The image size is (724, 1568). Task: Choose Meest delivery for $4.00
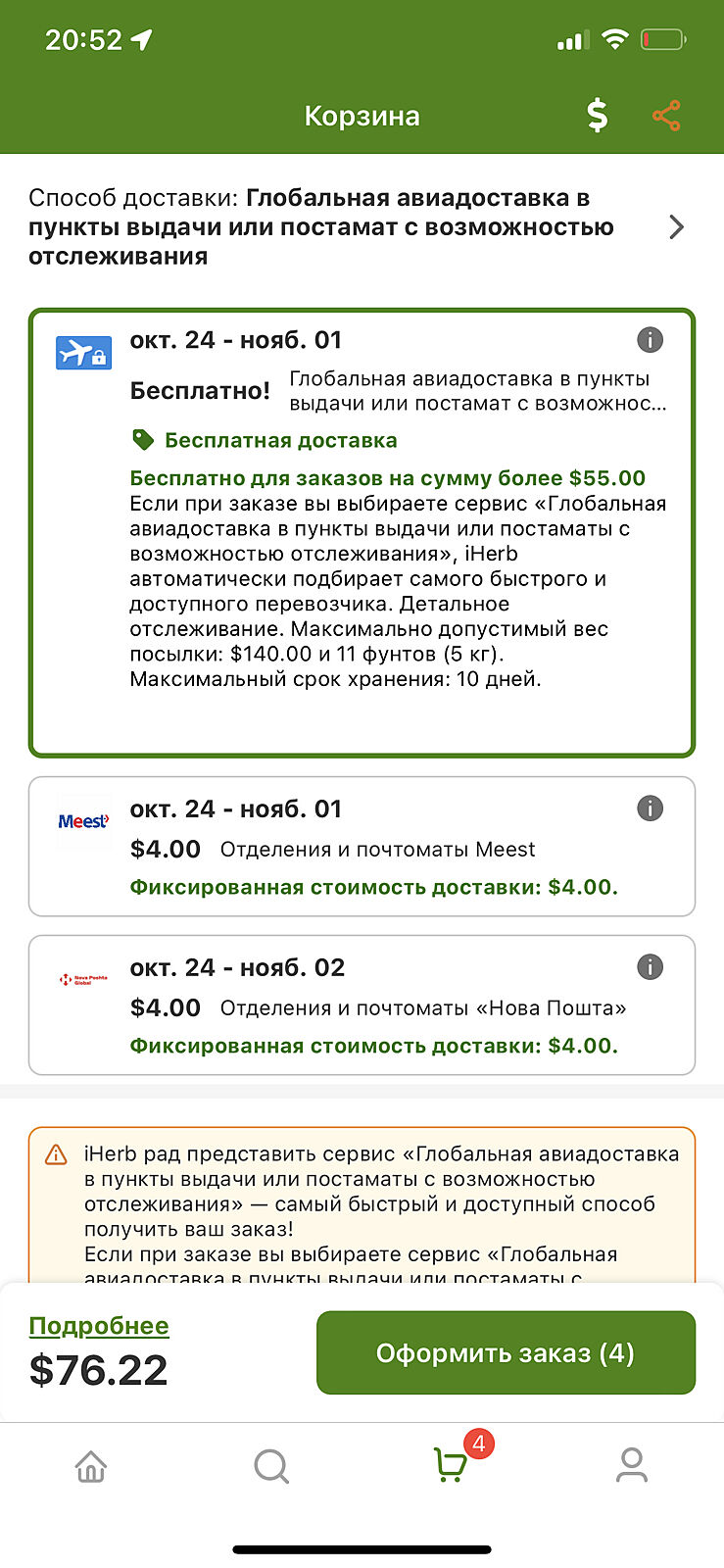coord(361,847)
